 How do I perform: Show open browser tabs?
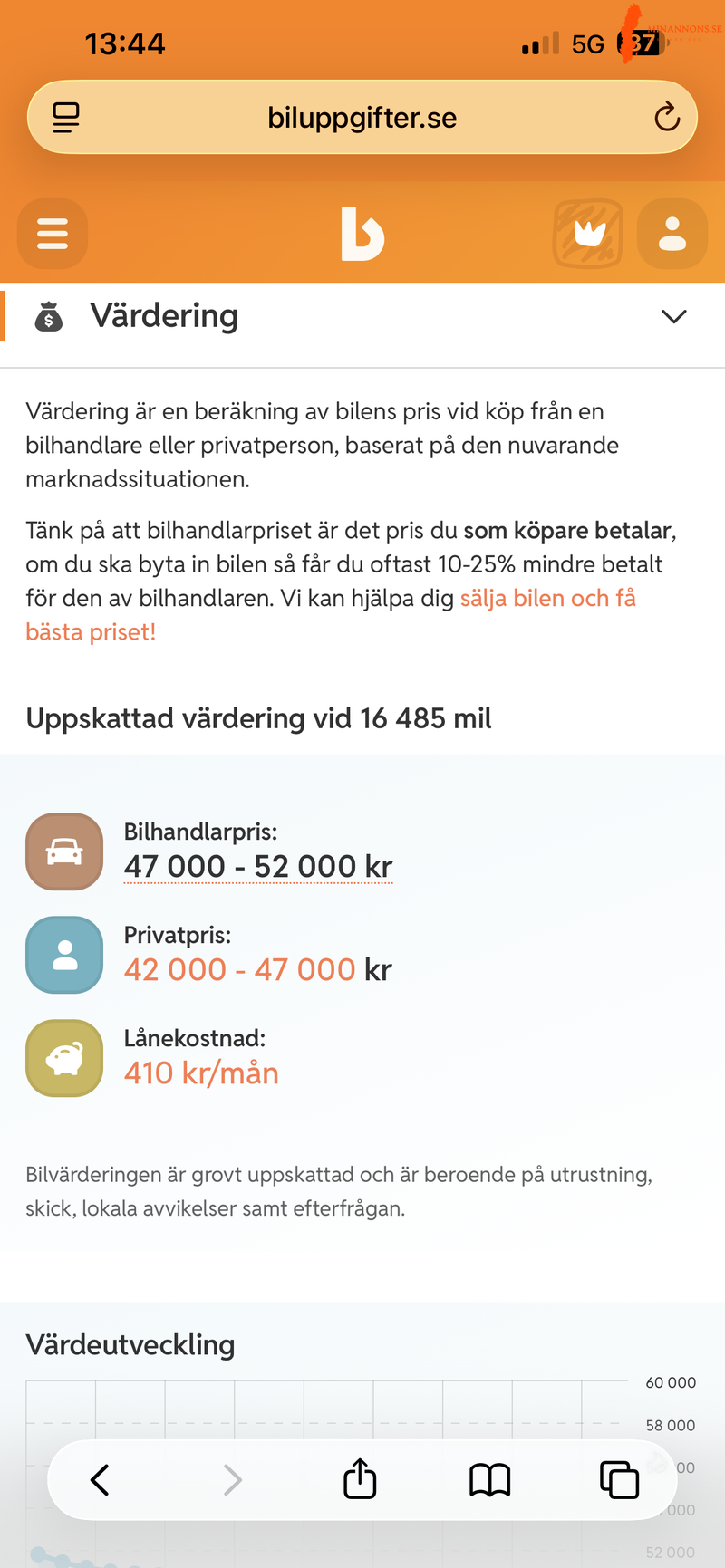point(620,1480)
